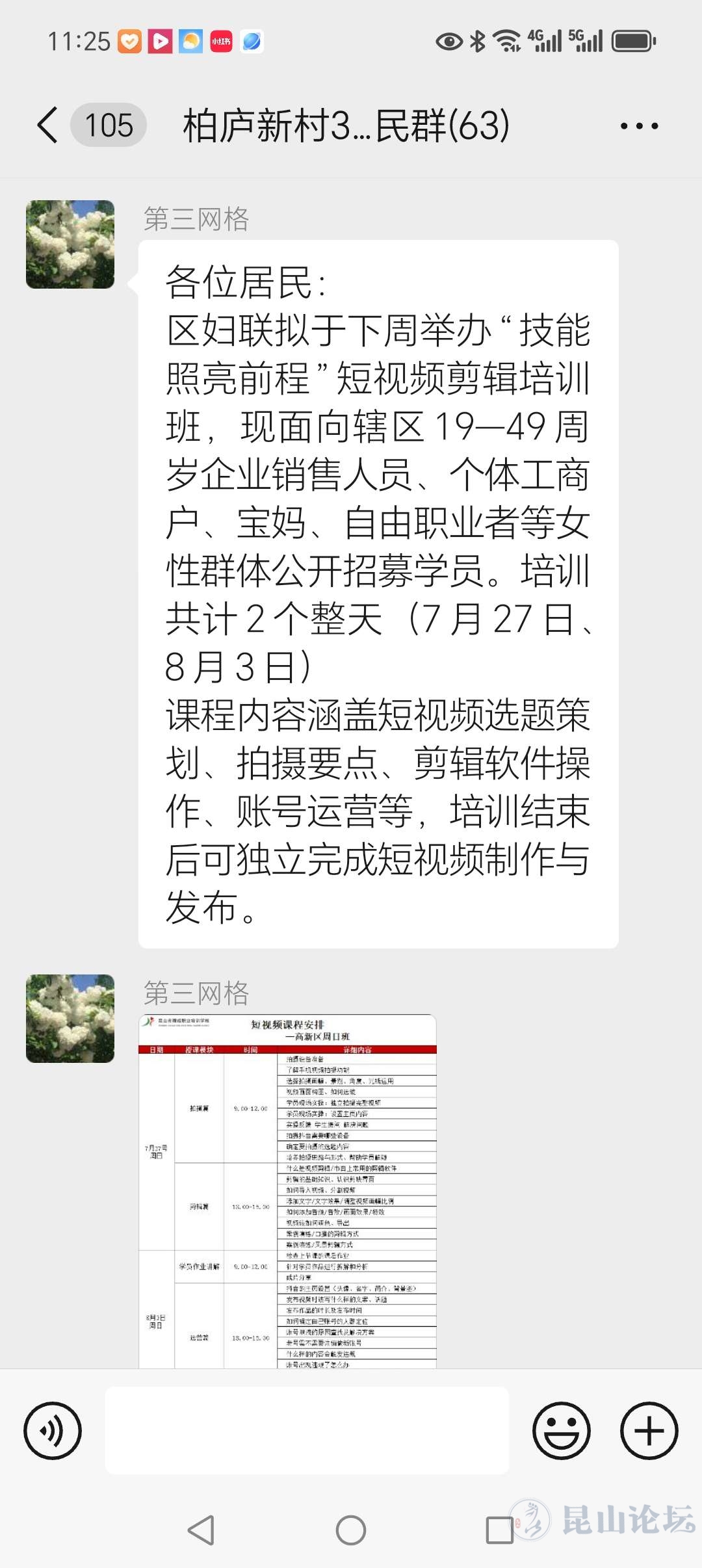Viewport: 702px width, 1568px height.
Task: Tap the system home button
Action: [351, 1530]
